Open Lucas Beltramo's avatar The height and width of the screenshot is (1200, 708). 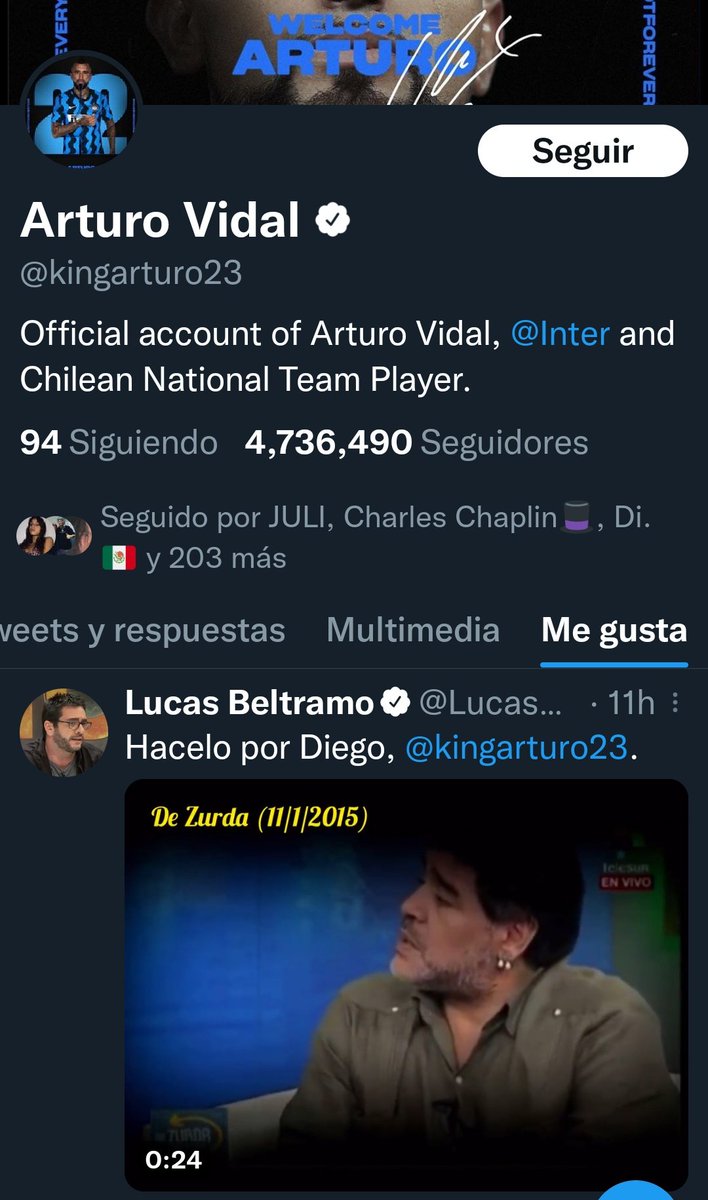(x=62, y=732)
